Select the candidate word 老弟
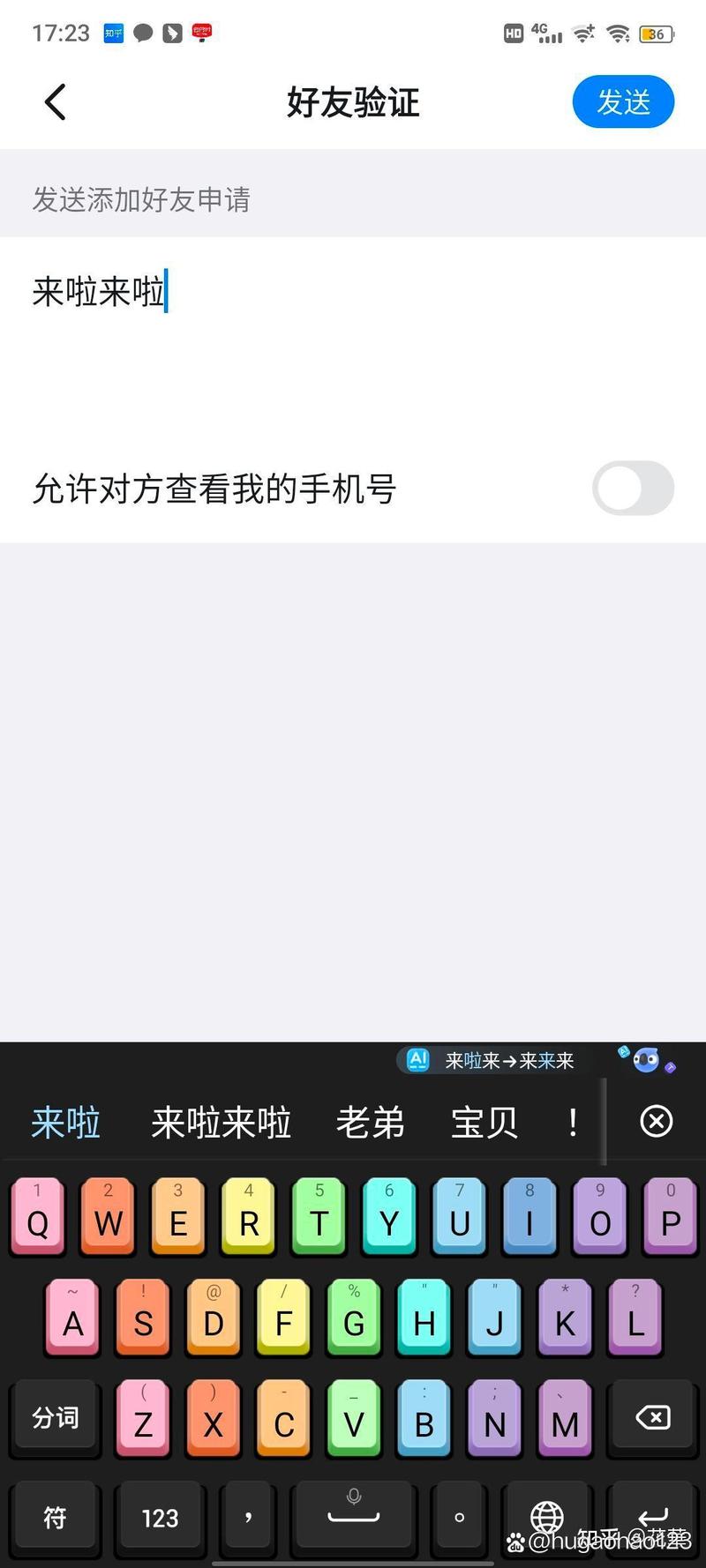Image resolution: width=706 pixels, height=1568 pixels. click(371, 1121)
